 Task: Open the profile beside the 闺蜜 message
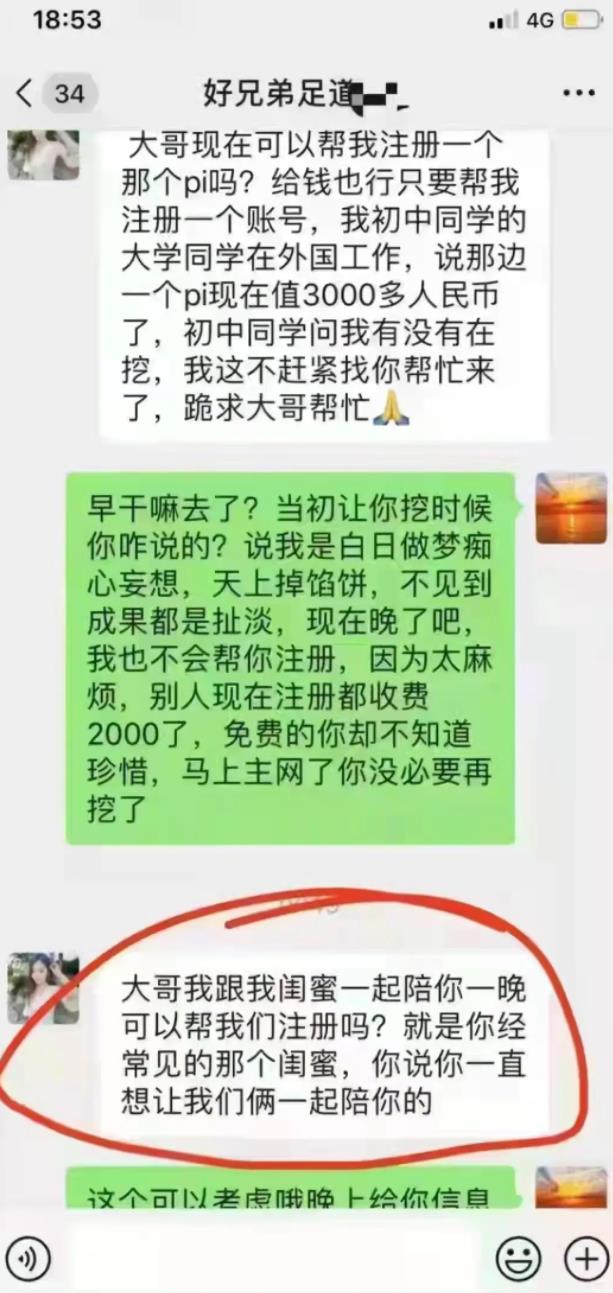point(43,988)
